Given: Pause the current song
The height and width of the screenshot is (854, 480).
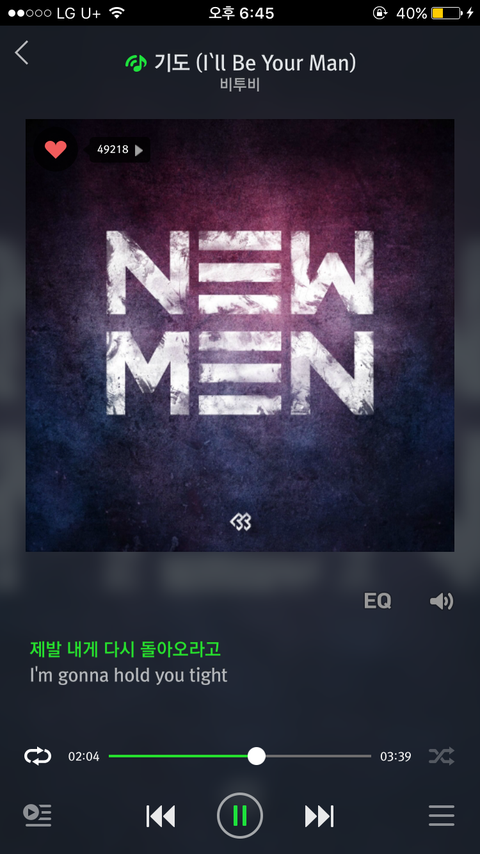Looking at the screenshot, I should pos(240,815).
